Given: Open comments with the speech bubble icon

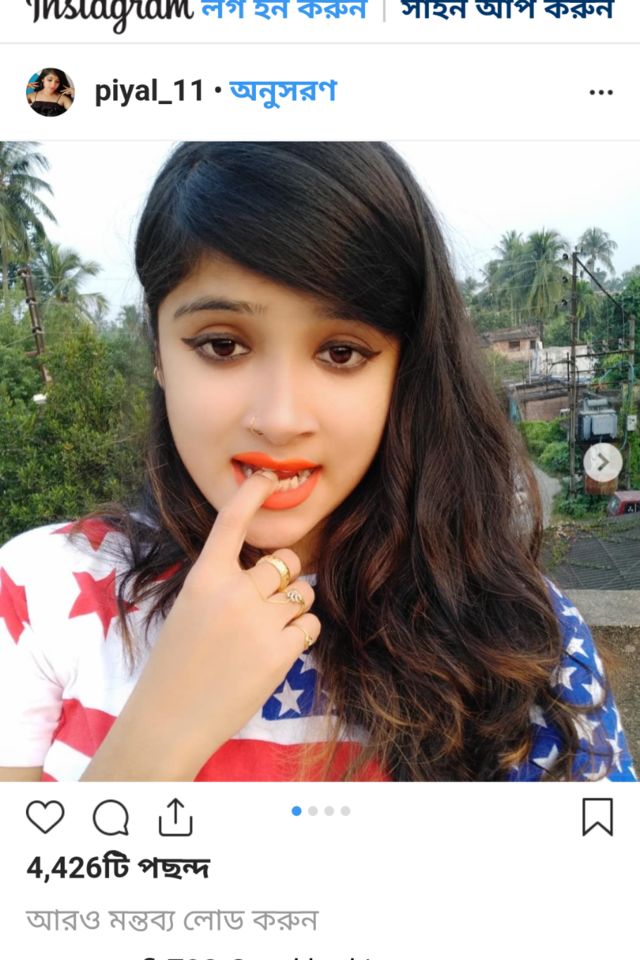Looking at the screenshot, I should (x=111, y=818).
